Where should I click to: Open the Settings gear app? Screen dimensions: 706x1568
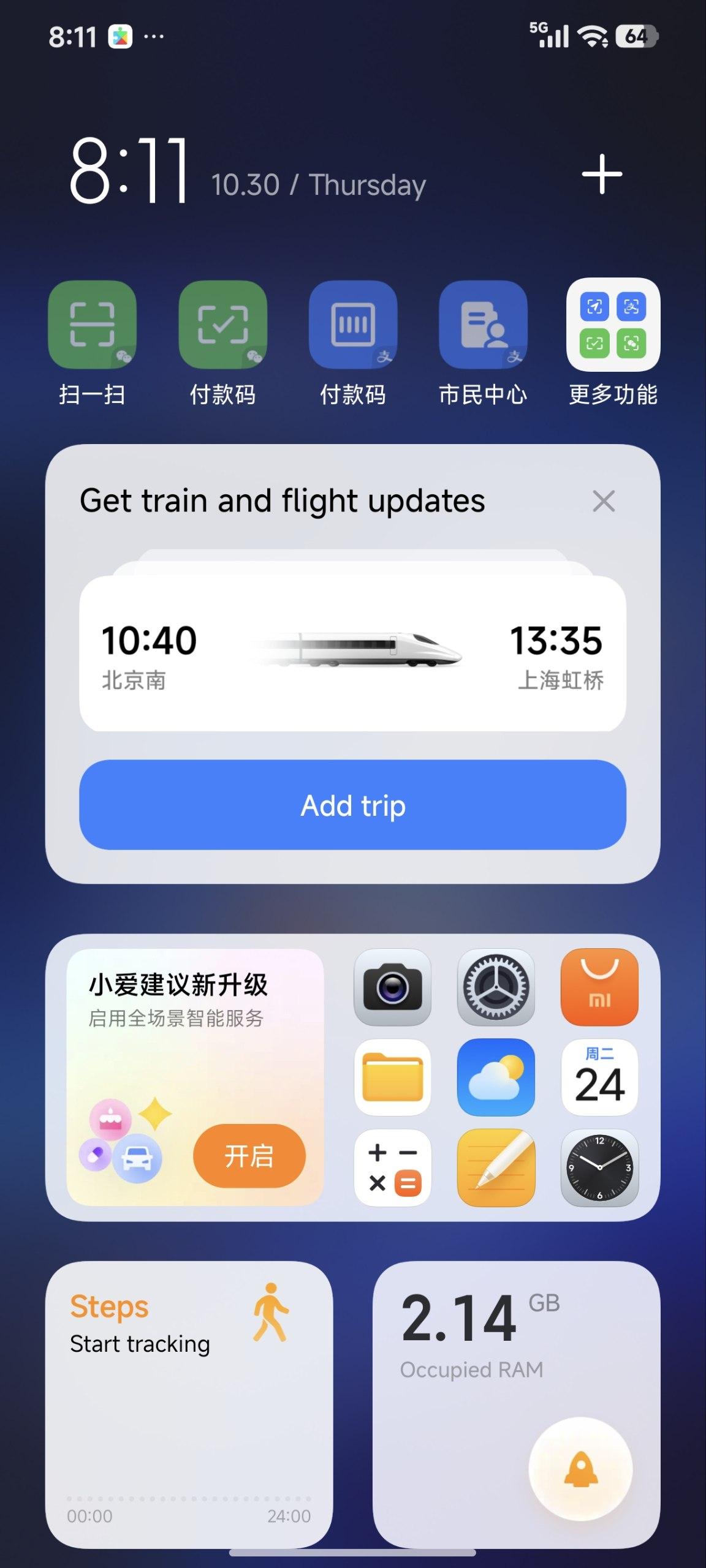(496, 987)
